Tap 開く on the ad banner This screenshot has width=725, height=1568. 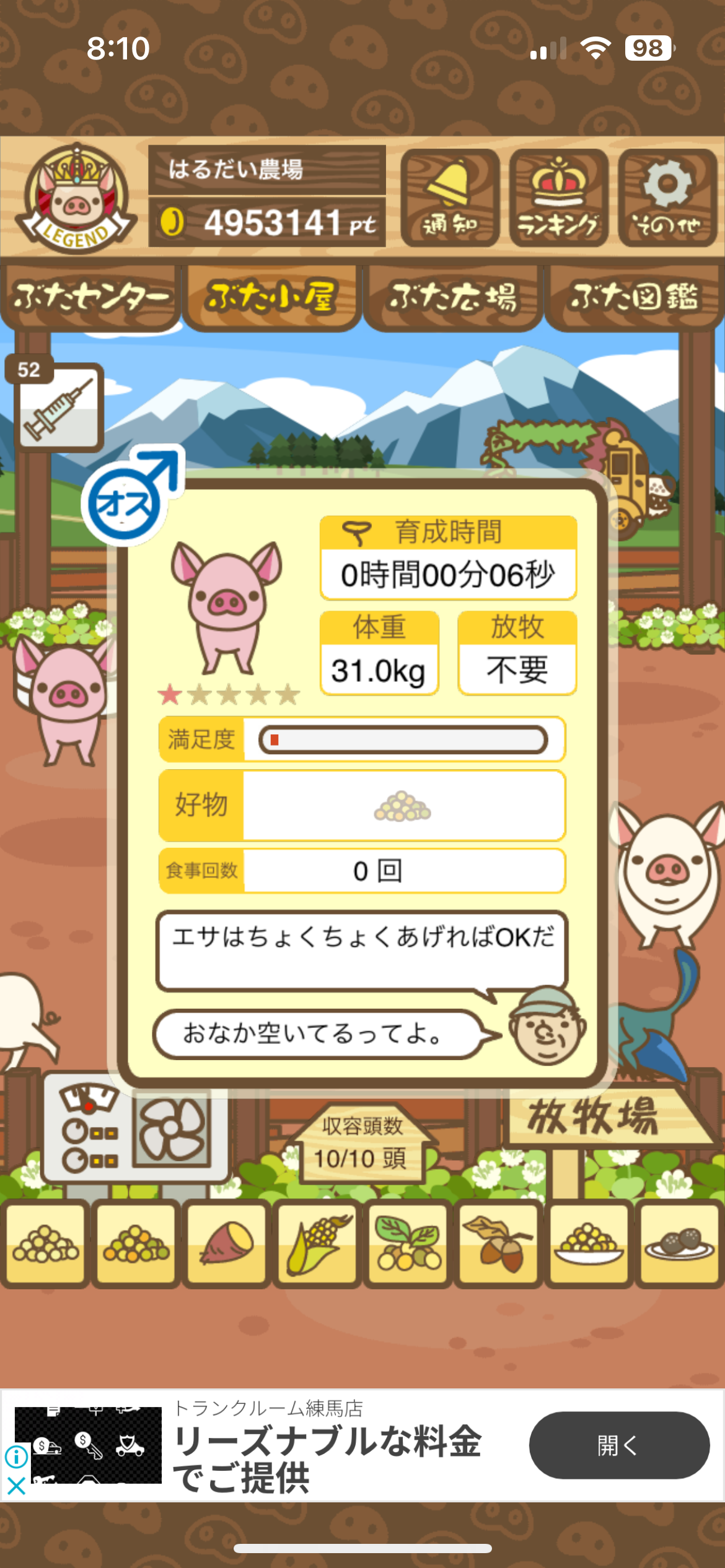[x=618, y=1445]
